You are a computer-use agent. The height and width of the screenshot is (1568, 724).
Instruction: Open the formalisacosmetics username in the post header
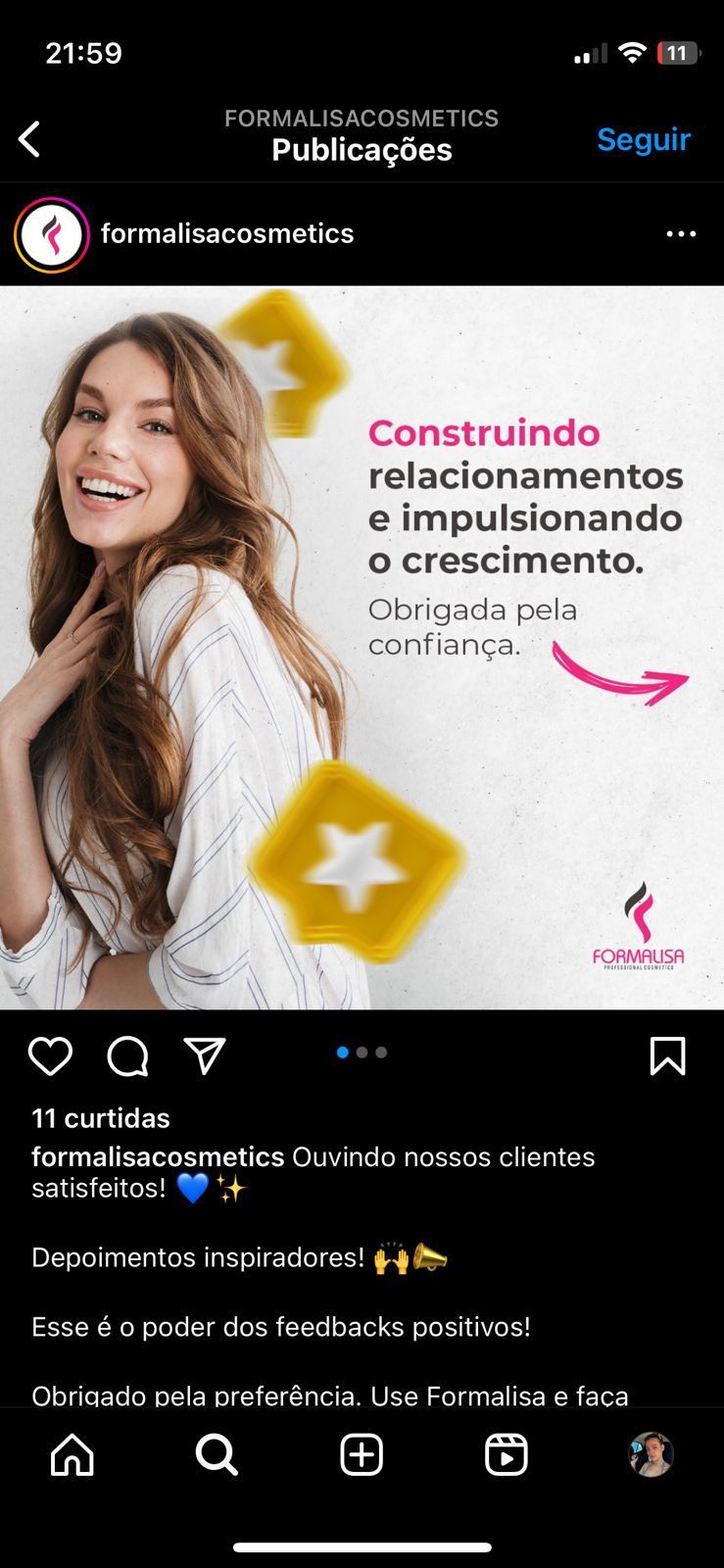[227, 233]
